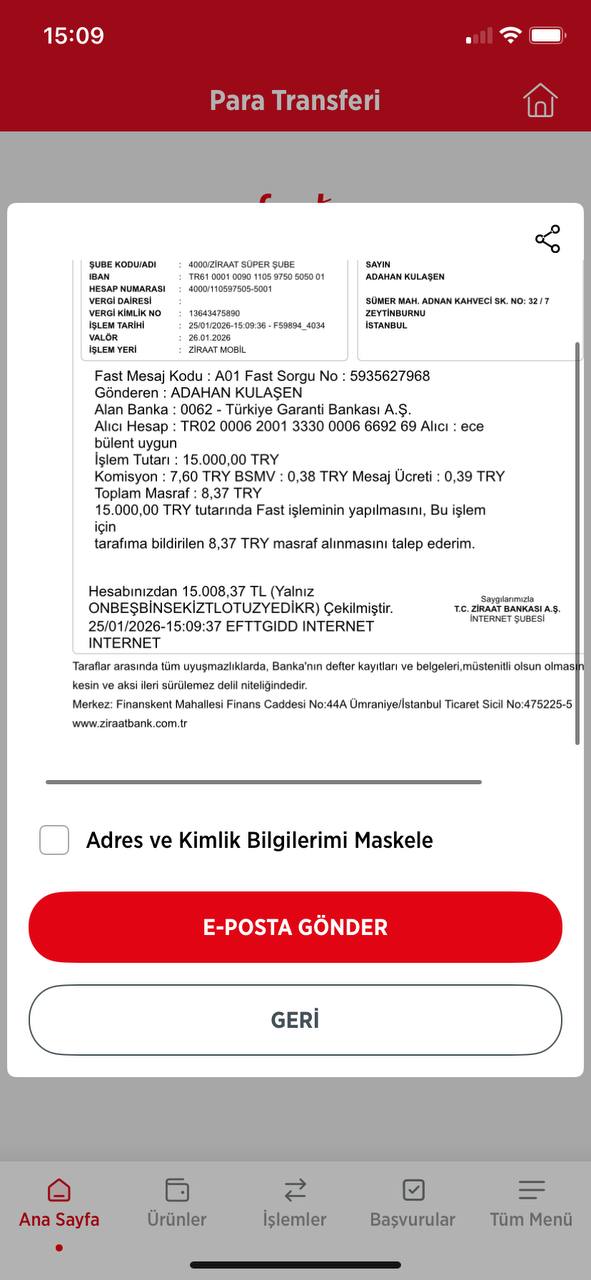Open Tüm Menü

[531, 1203]
